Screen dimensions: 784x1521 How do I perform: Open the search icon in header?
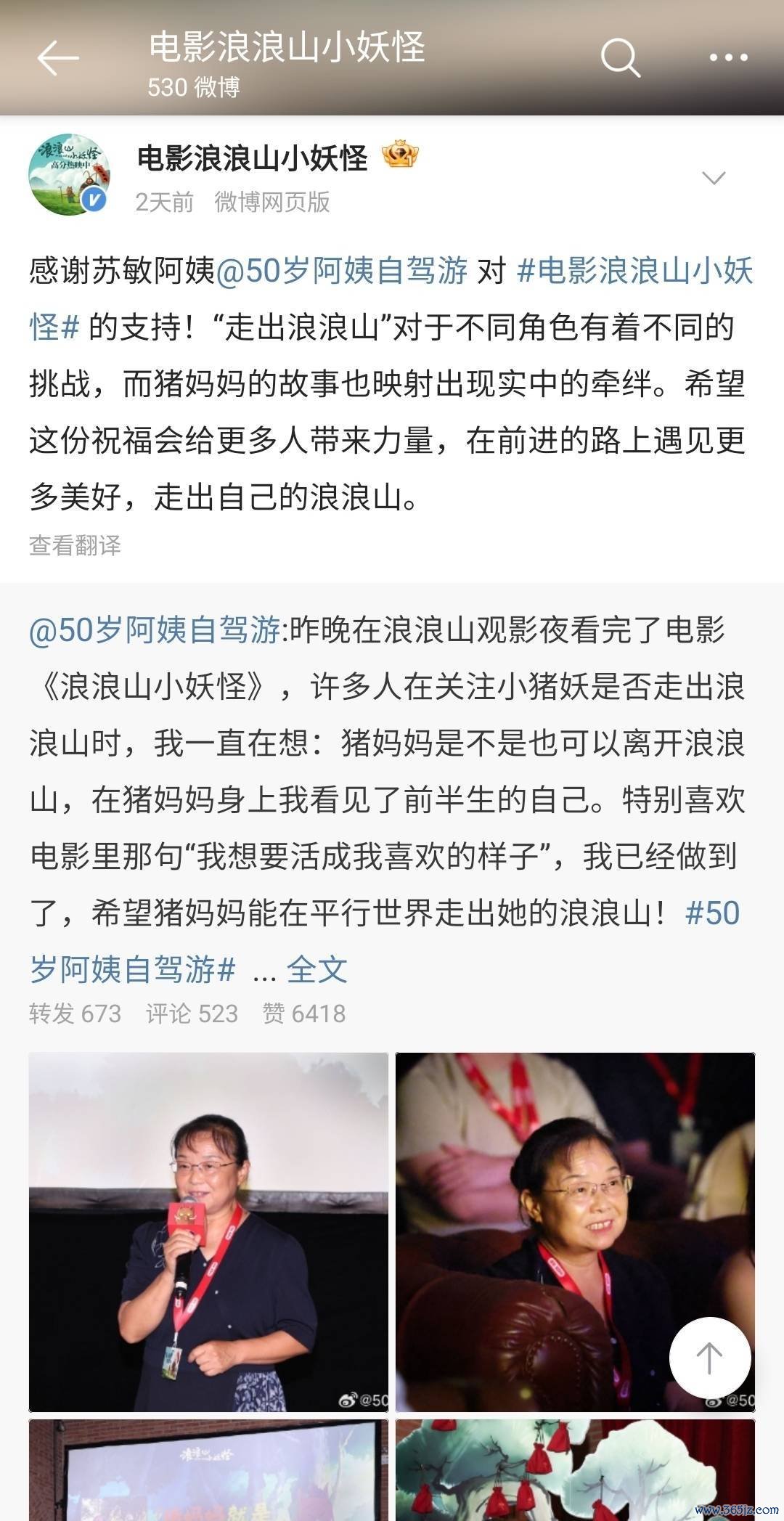[x=620, y=57]
